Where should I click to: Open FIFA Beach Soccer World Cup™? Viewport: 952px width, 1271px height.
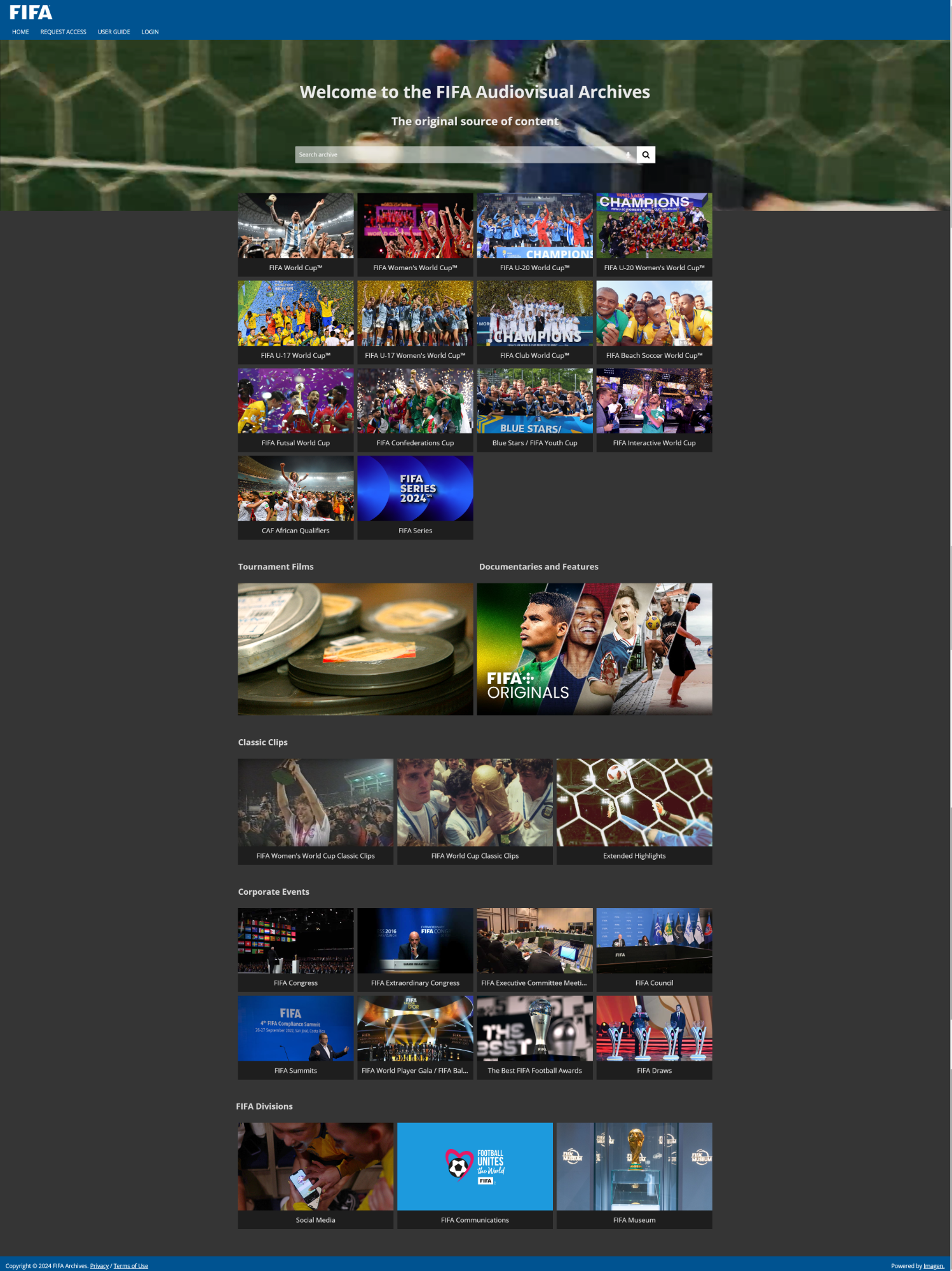(x=654, y=322)
